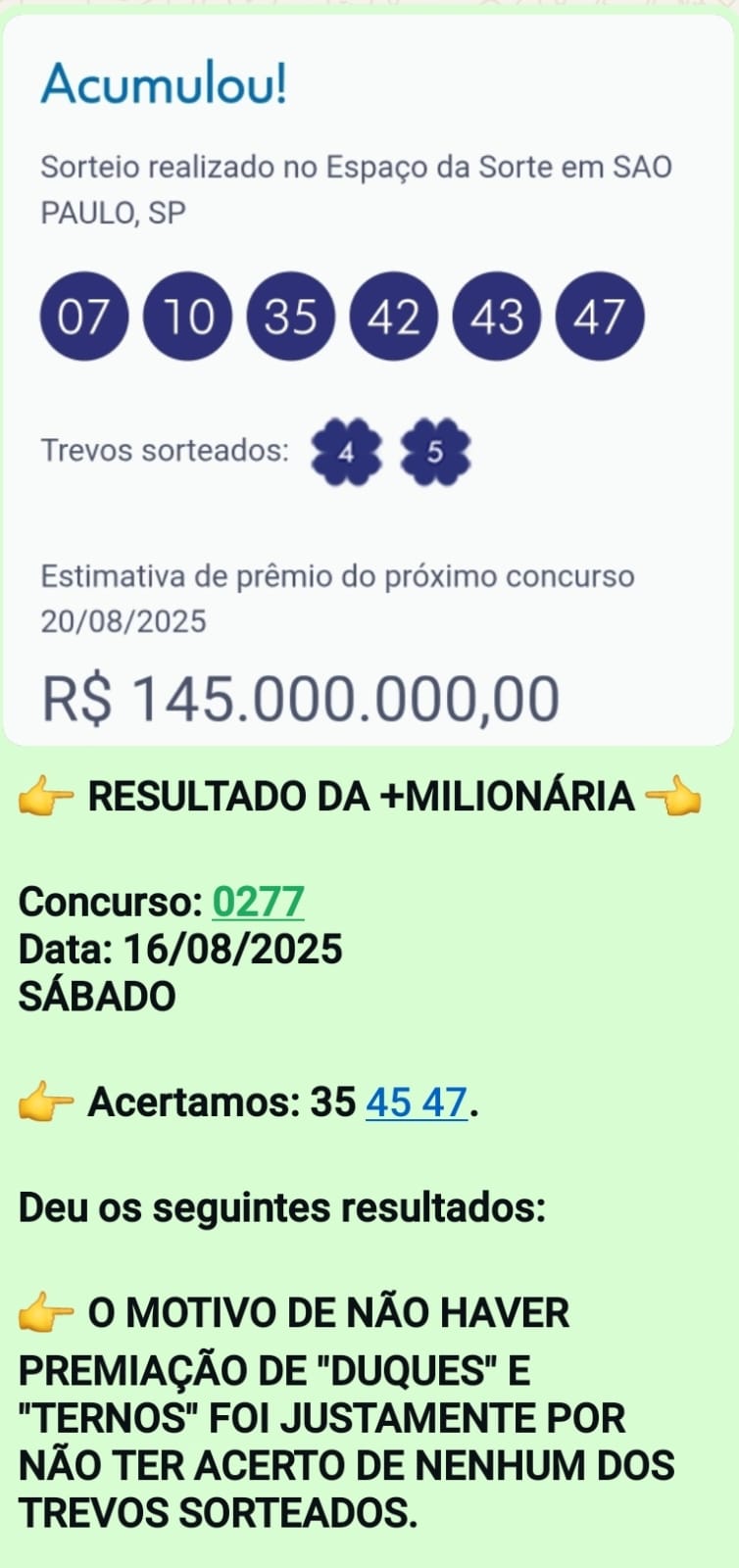Image resolution: width=739 pixels, height=1568 pixels.
Task: Click the underlined numbers 45 47
Action: click(x=417, y=1103)
